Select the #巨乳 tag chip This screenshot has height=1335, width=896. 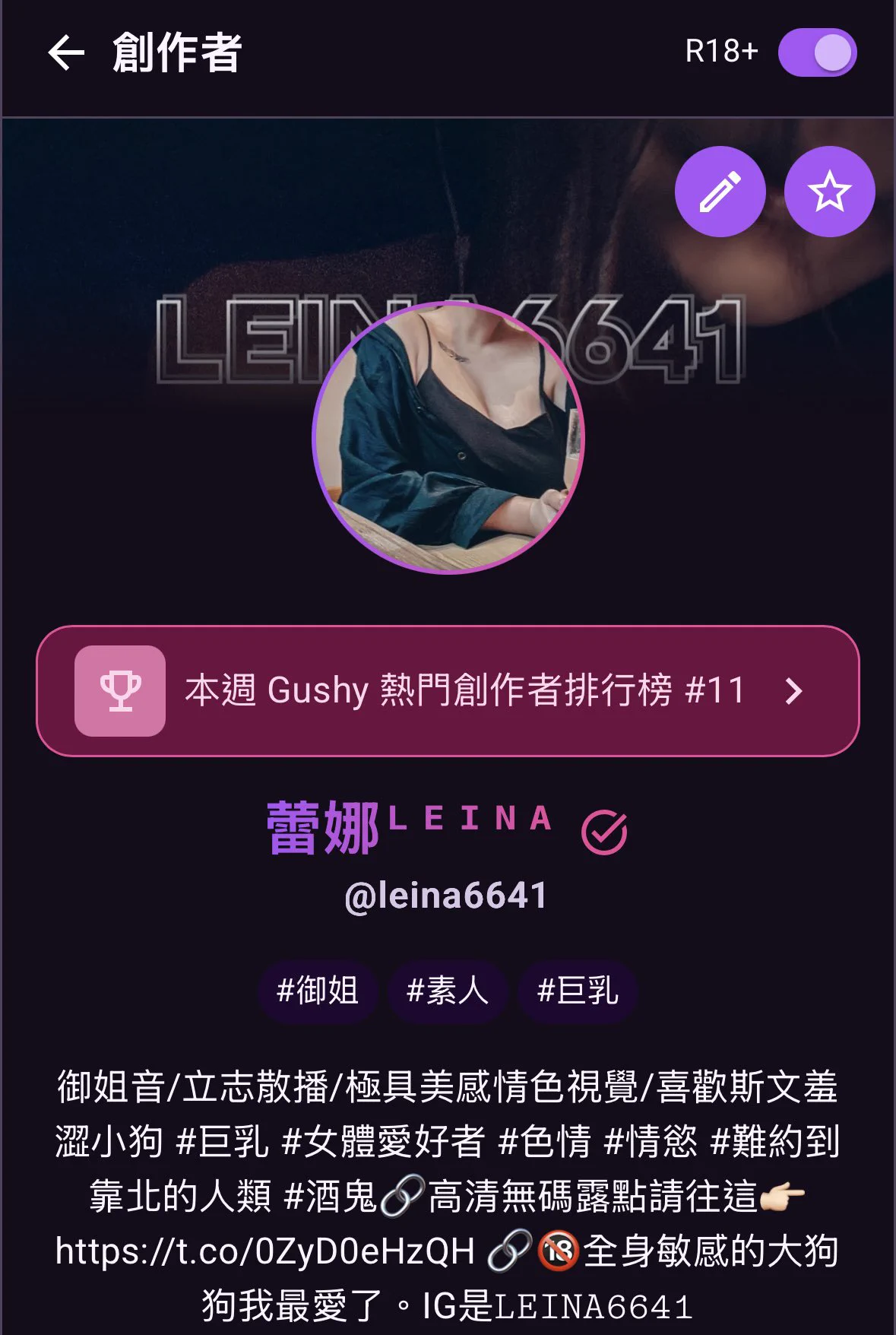578,991
